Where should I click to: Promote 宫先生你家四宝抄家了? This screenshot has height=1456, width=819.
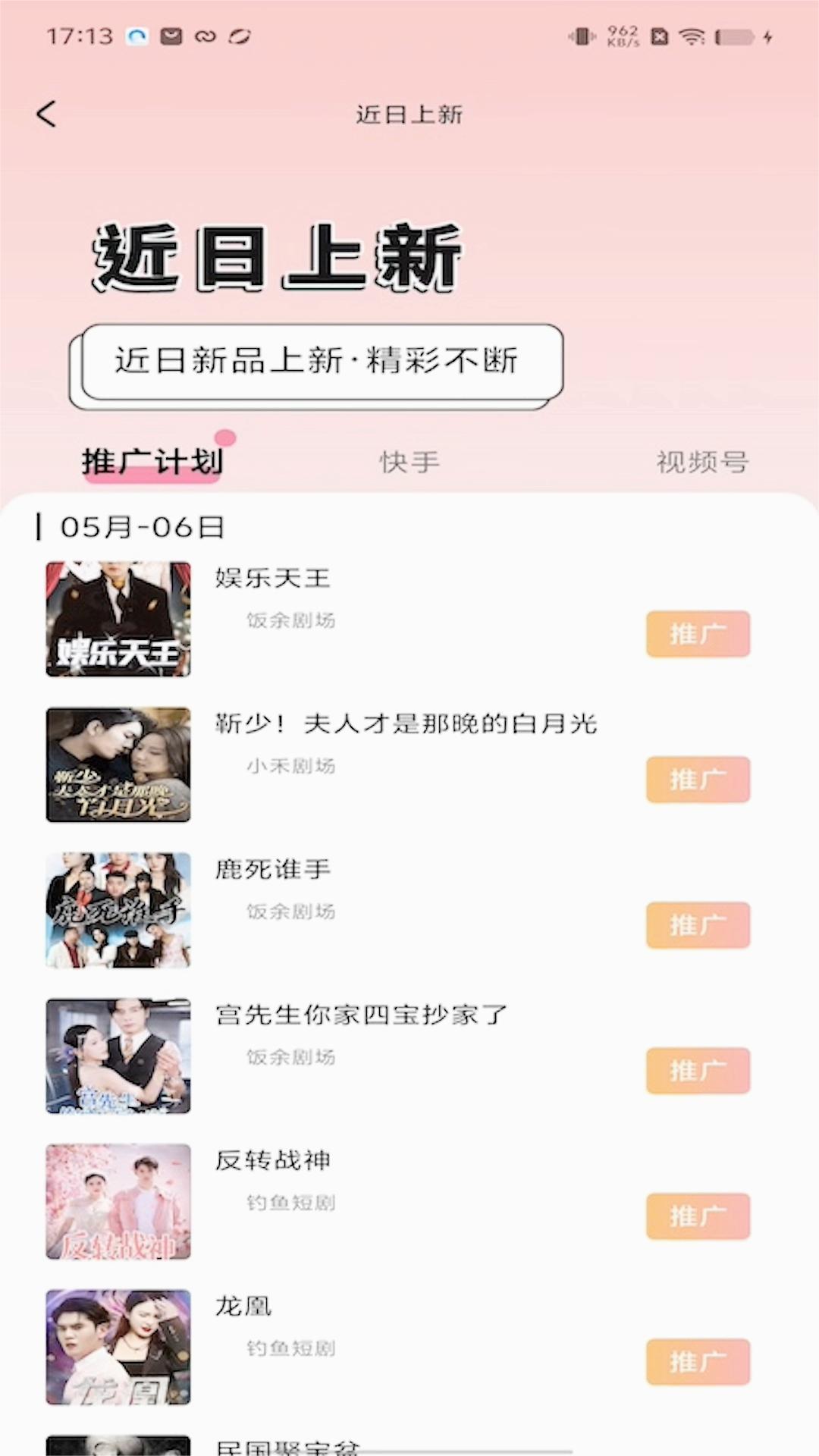coord(698,1071)
